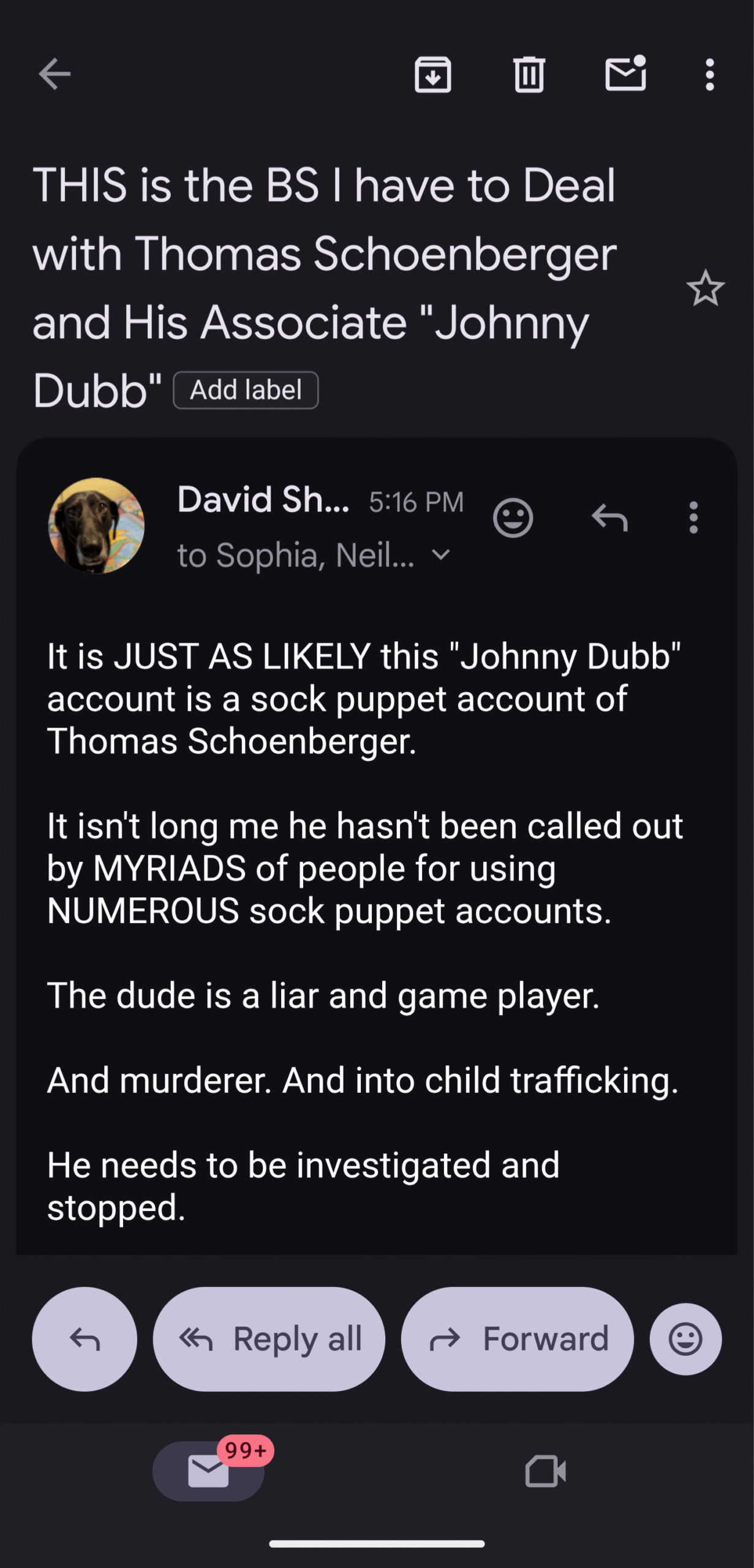Add emoji reaction beside the 5:16 PM timestamp
This screenshot has height=1568, width=754.
[513, 518]
